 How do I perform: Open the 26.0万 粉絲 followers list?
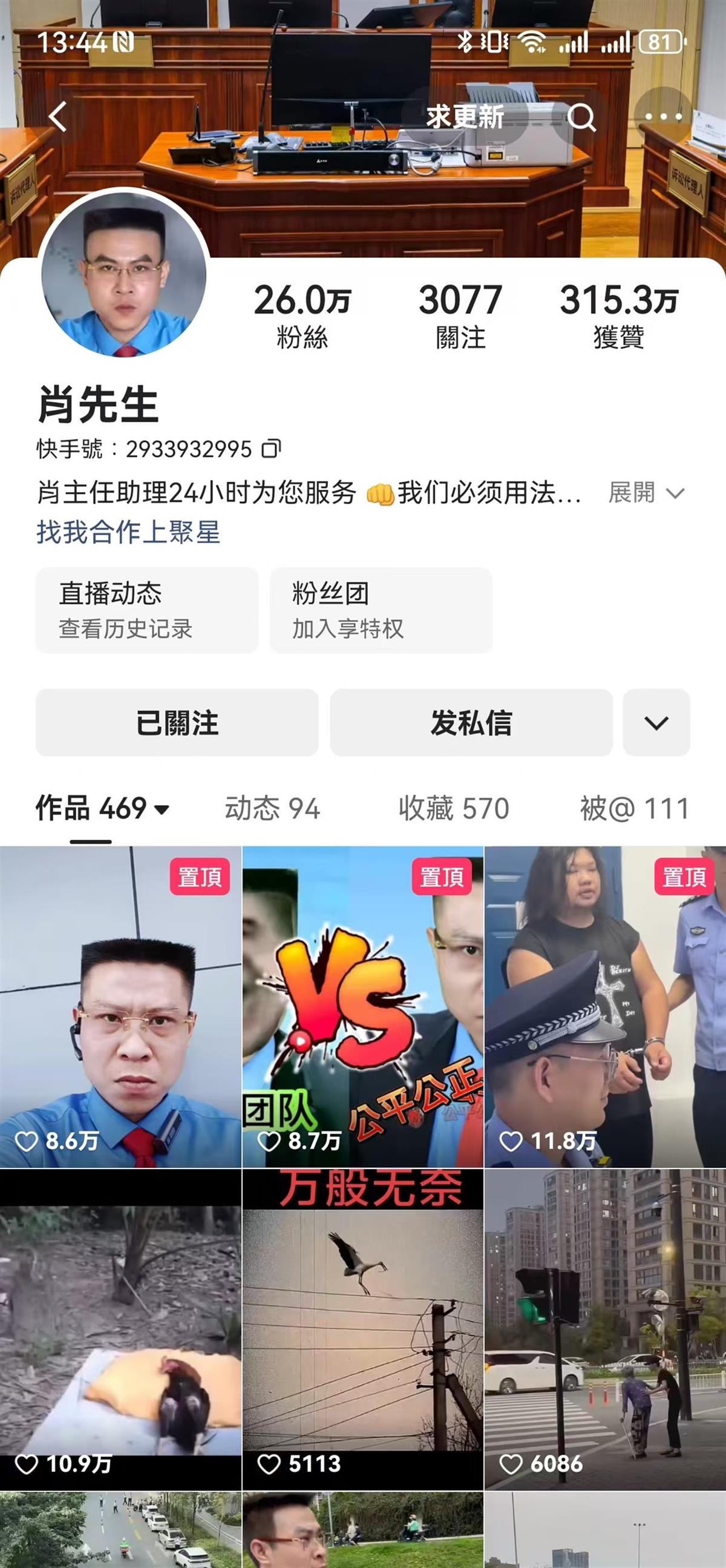coord(302,315)
